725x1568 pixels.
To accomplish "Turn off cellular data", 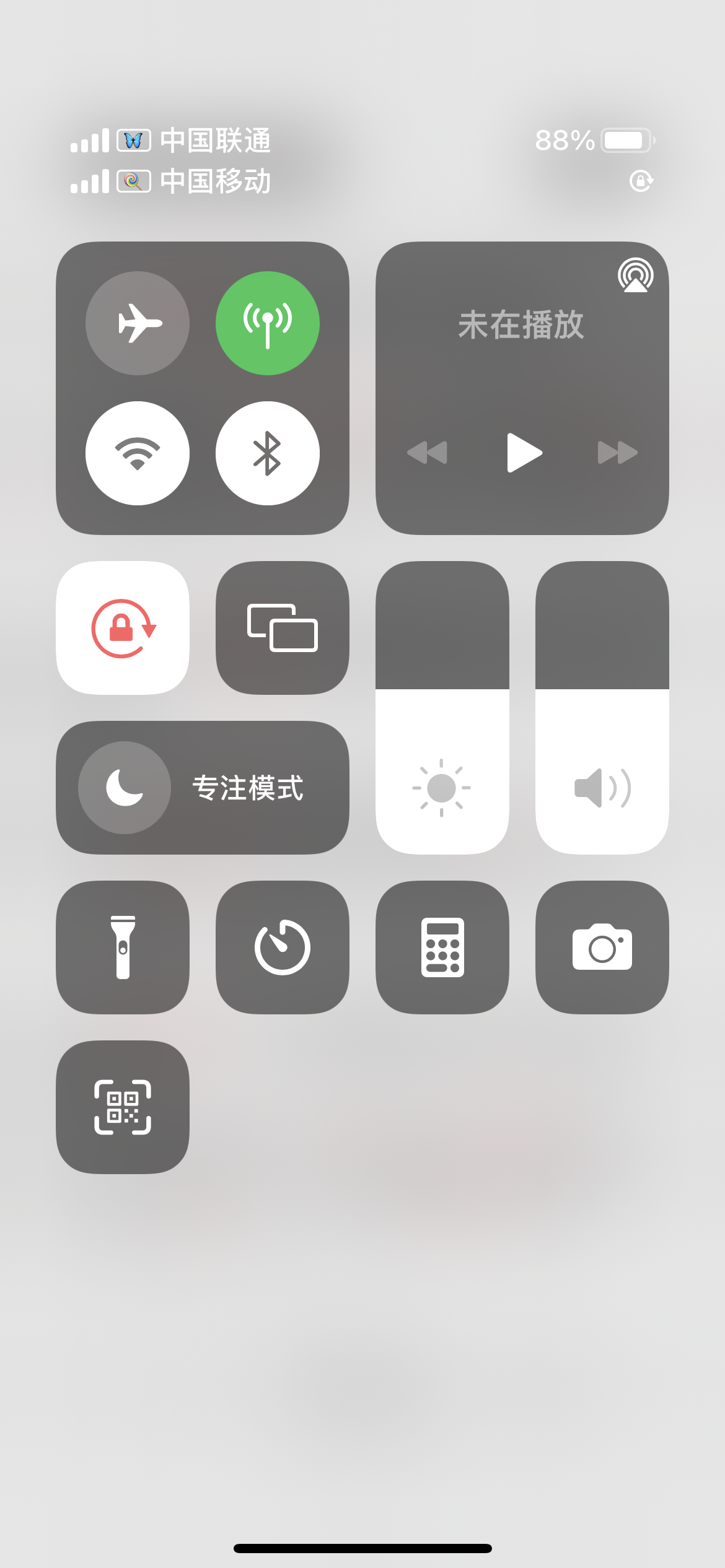I will pyautogui.click(x=268, y=323).
